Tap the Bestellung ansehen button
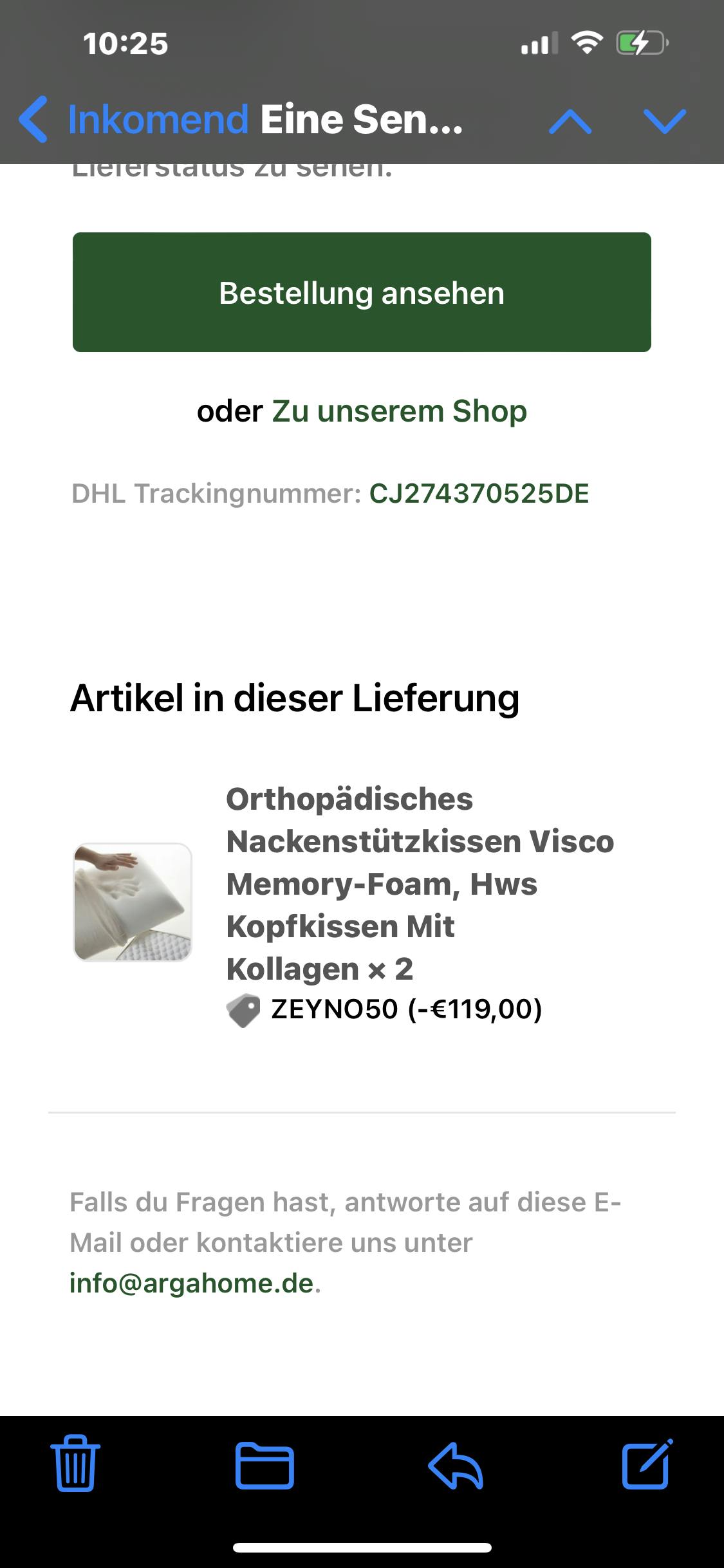Image resolution: width=724 pixels, height=1568 pixels. tap(362, 292)
